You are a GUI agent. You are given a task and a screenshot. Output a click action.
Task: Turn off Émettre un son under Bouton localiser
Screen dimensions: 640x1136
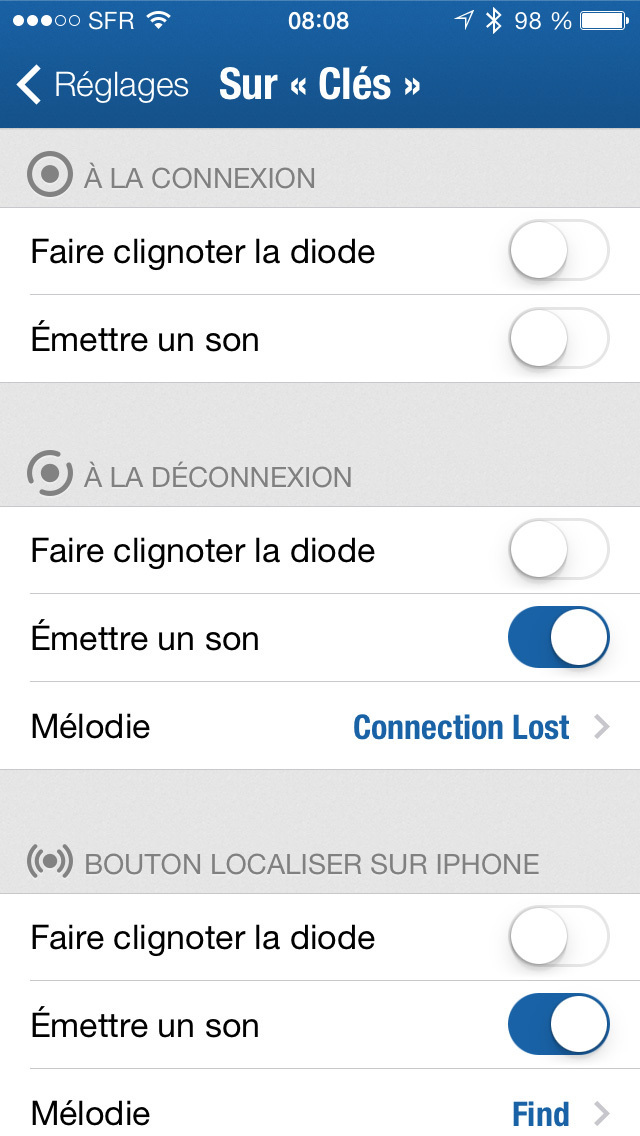pyautogui.click(x=559, y=1024)
